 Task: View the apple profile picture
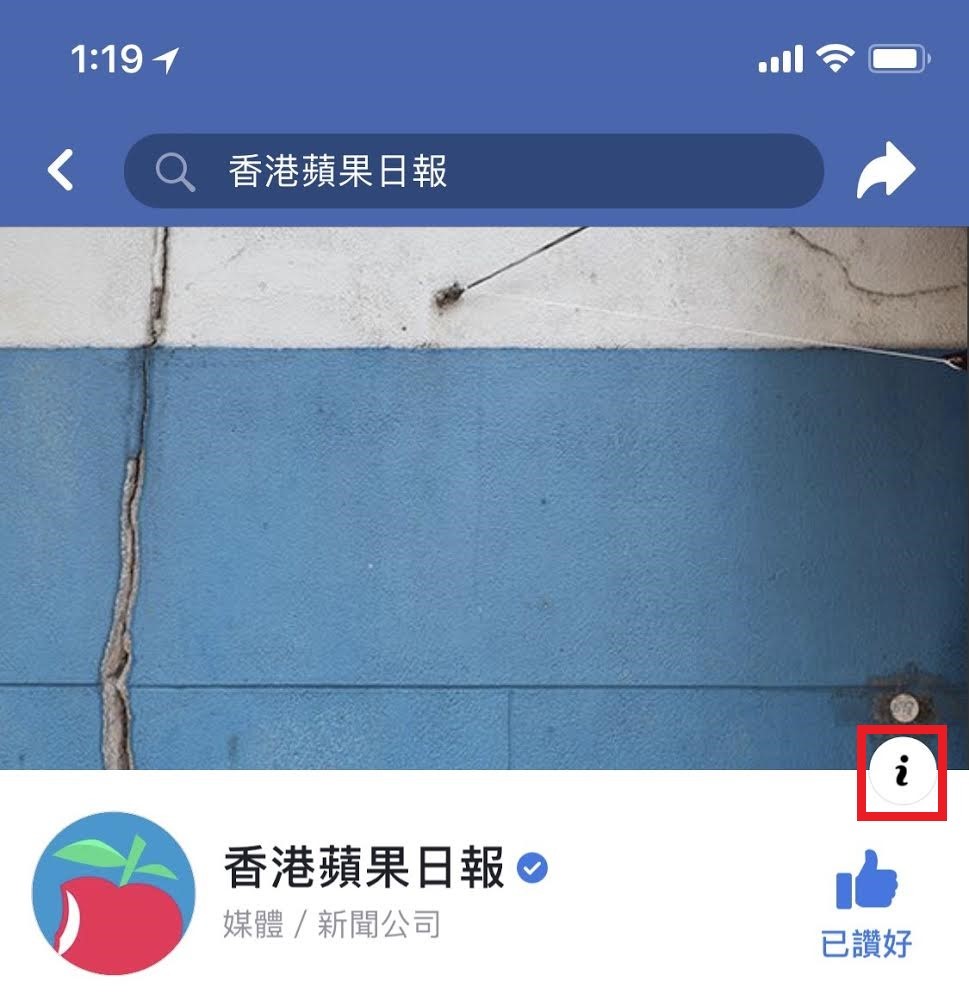[x=113, y=893]
